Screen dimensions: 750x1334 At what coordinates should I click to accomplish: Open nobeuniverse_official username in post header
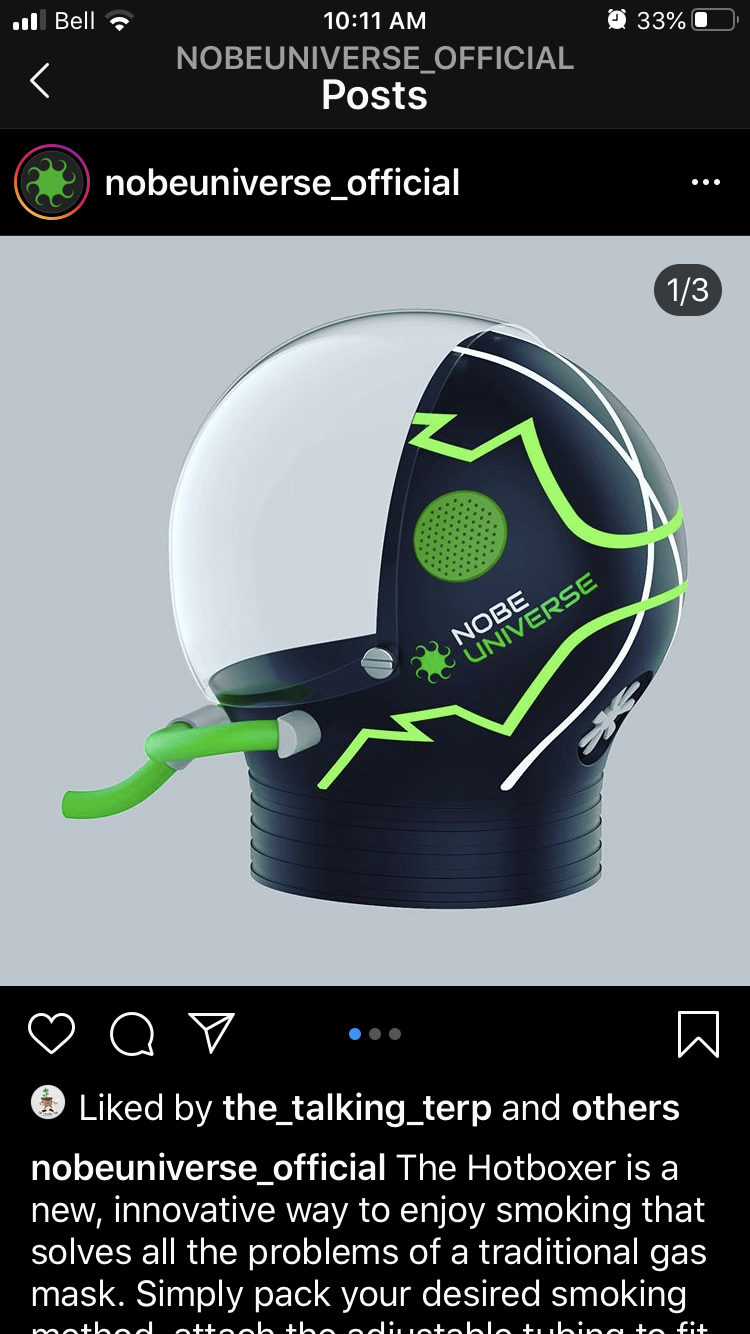(x=282, y=182)
